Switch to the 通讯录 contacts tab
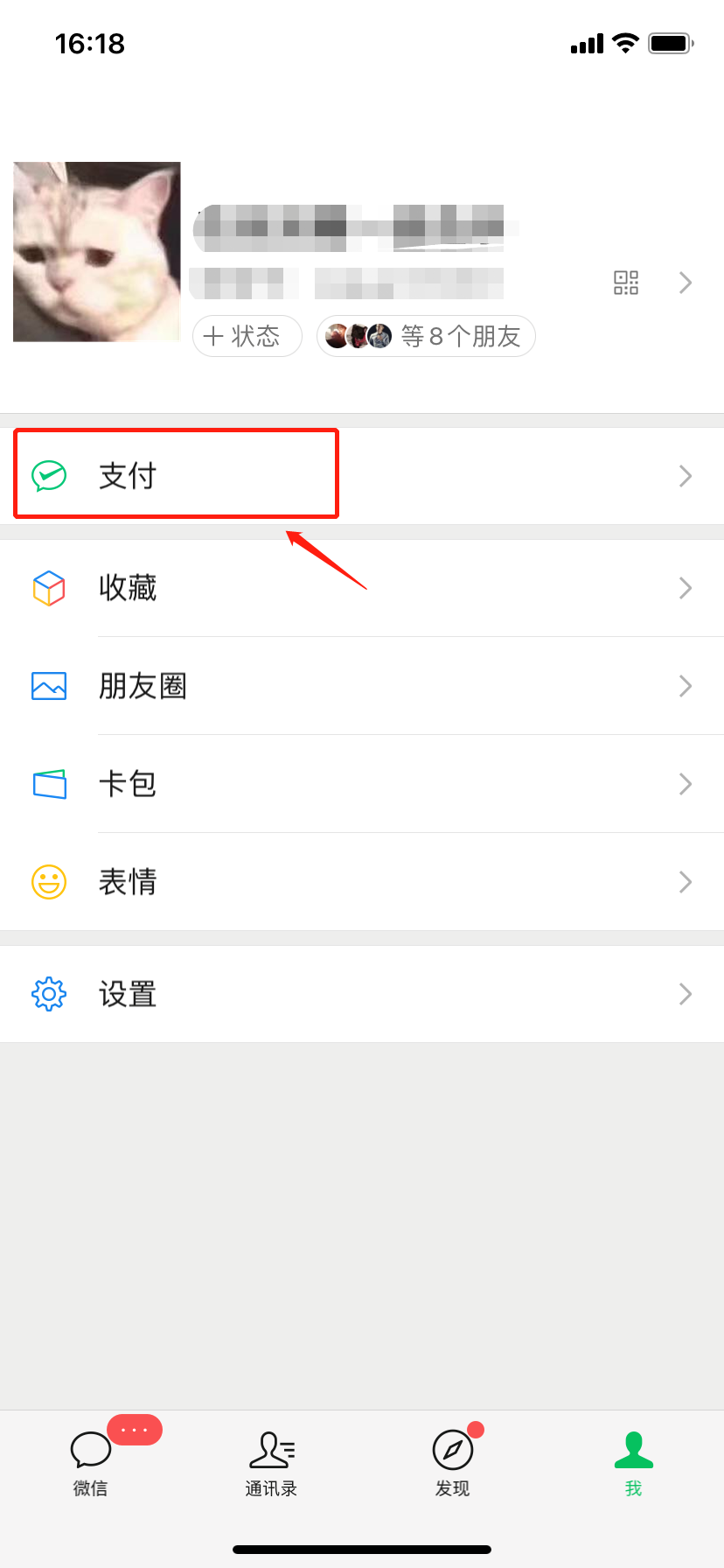The image size is (724, 1568). pyautogui.click(x=272, y=1463)
